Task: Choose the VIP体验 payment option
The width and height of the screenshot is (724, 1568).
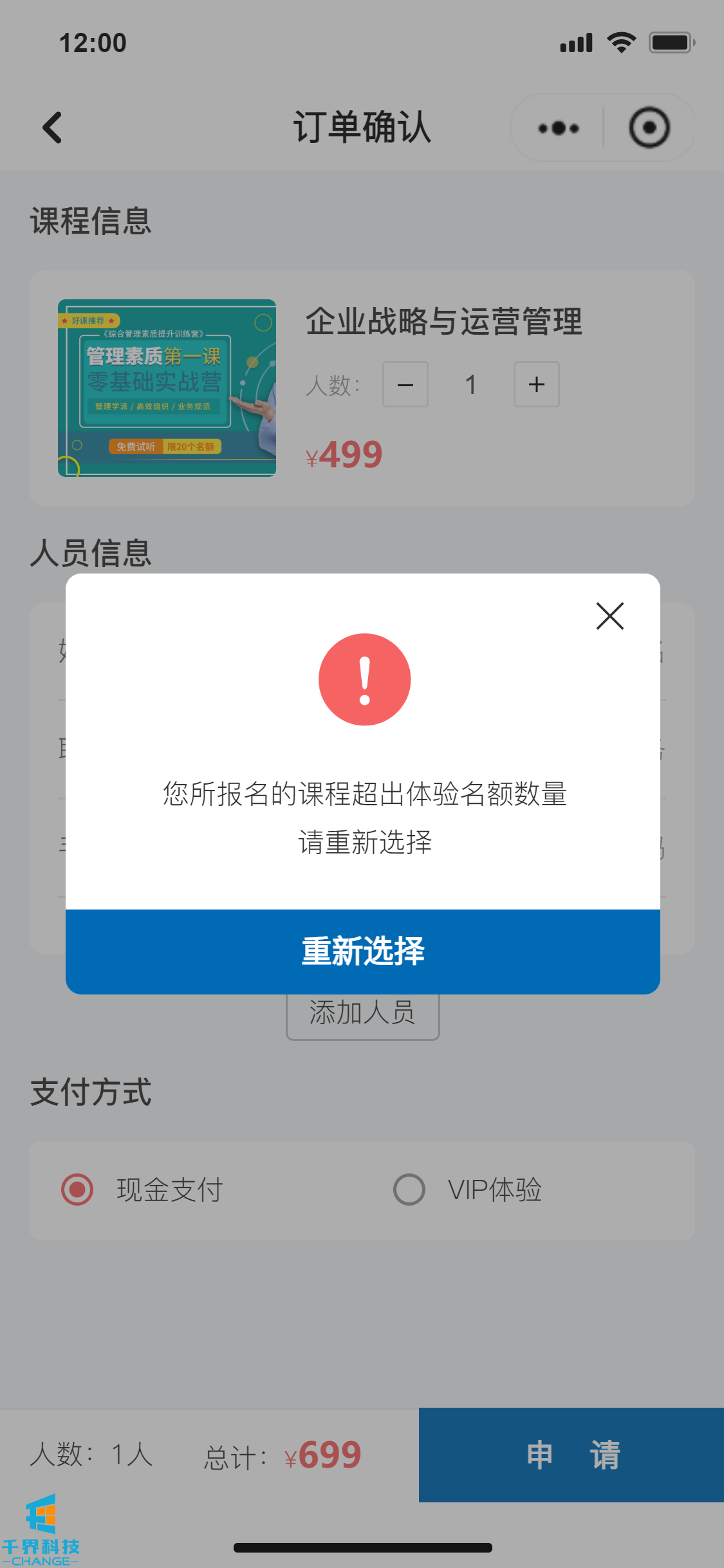Action: click(x=409, y=1190)
